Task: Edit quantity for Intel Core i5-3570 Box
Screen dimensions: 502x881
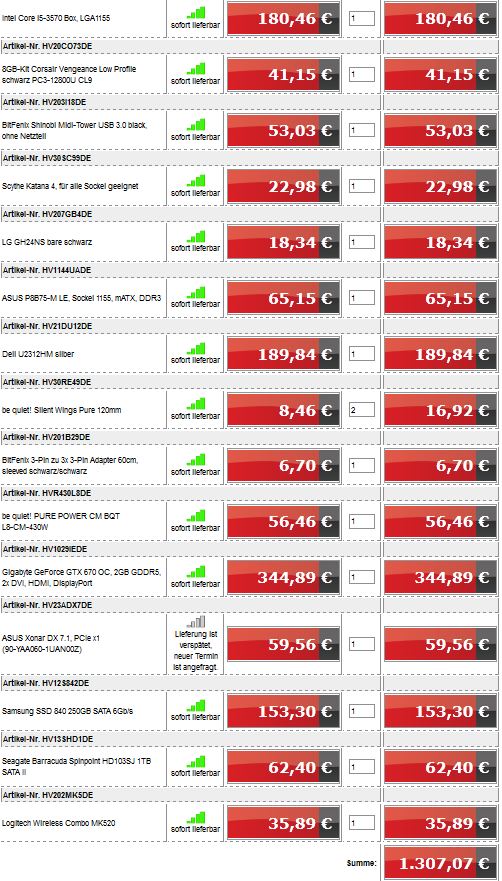Action: point(361,19)
